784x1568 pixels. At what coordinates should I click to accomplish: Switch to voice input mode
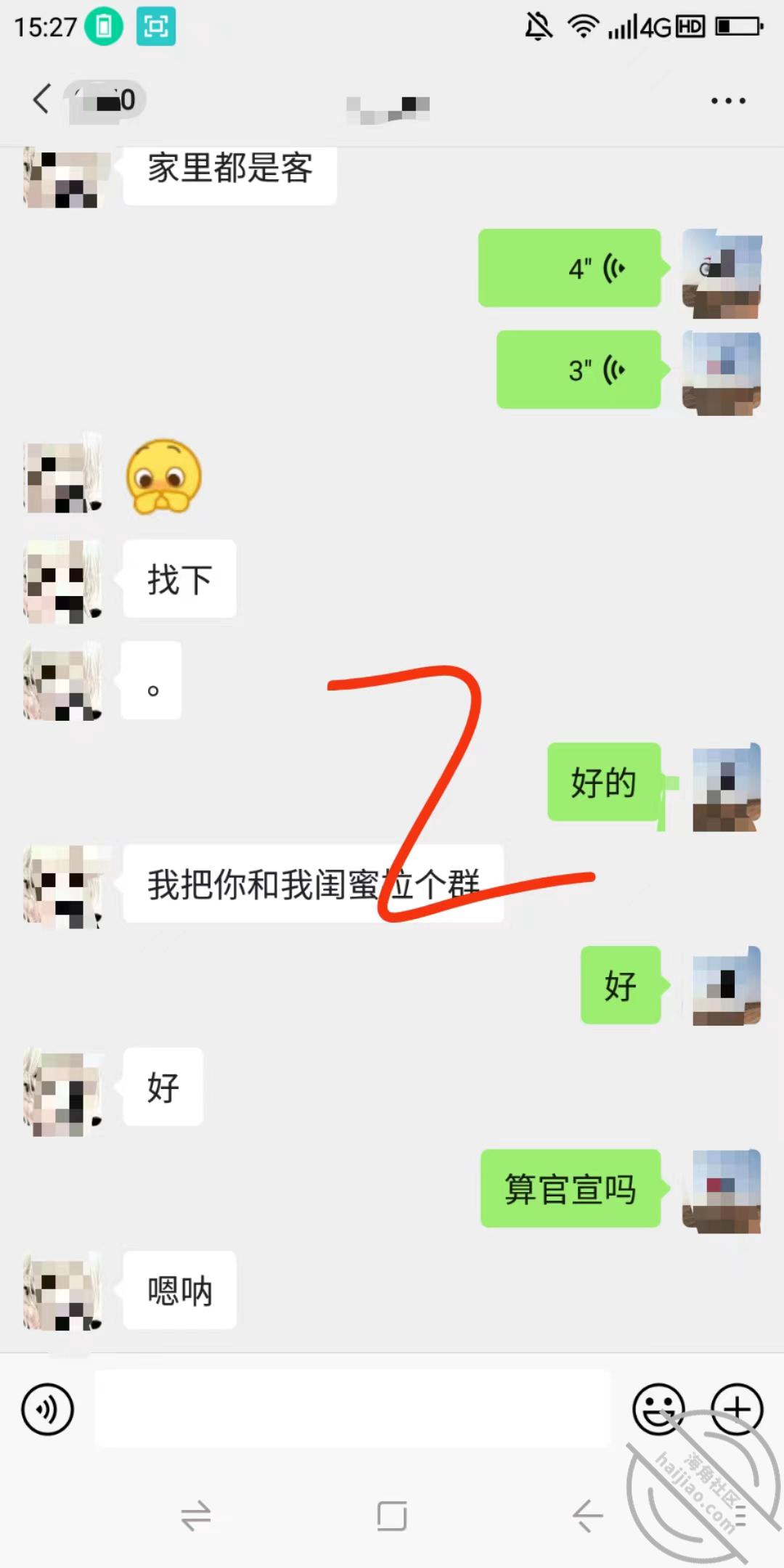point(48,1410)
